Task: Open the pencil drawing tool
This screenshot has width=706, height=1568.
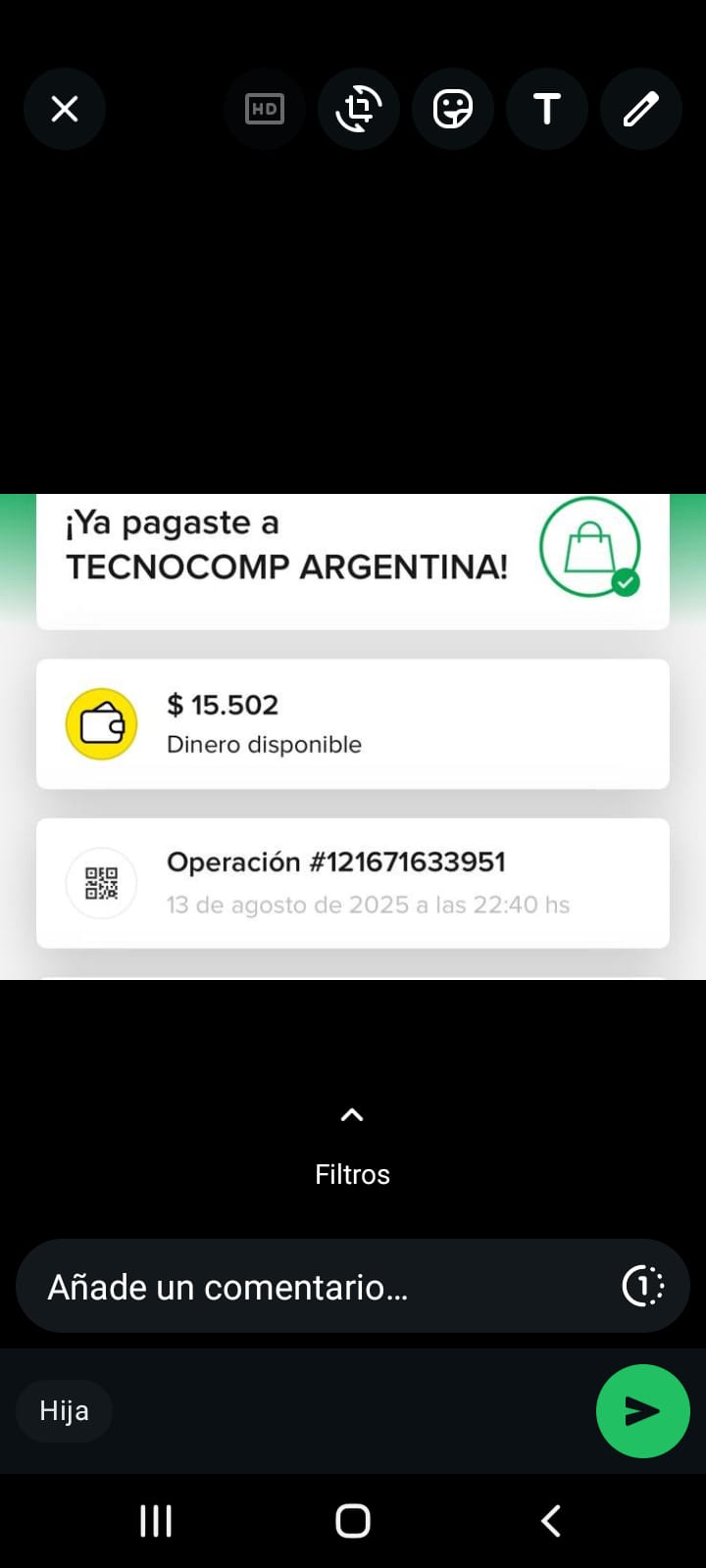Action: pyautogui.click(x=641, y=109)
